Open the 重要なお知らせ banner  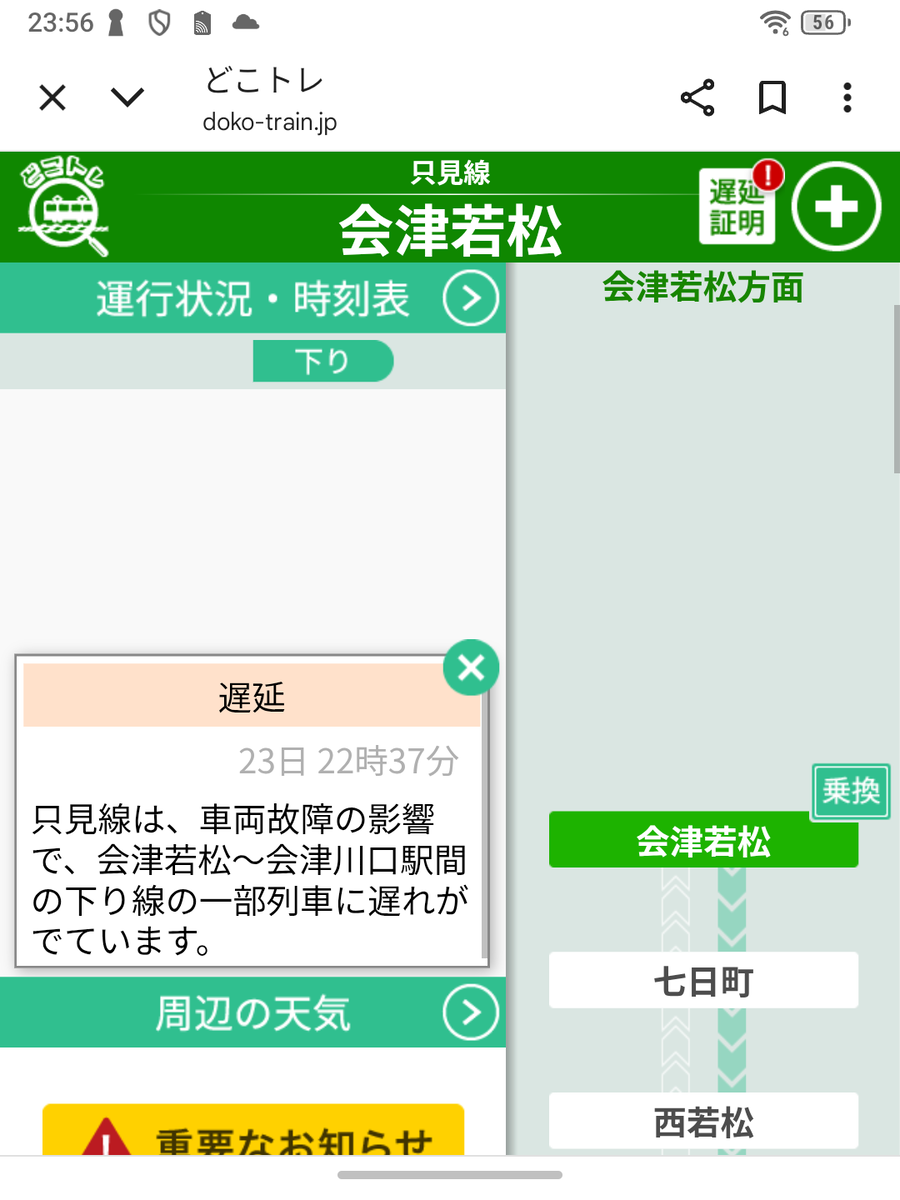point(253,1135)
